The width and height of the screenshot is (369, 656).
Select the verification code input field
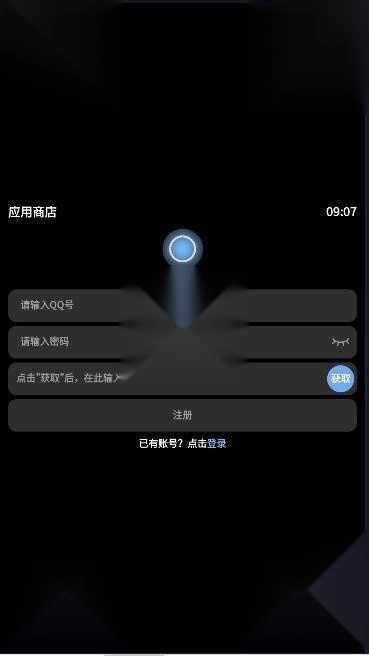167,379
